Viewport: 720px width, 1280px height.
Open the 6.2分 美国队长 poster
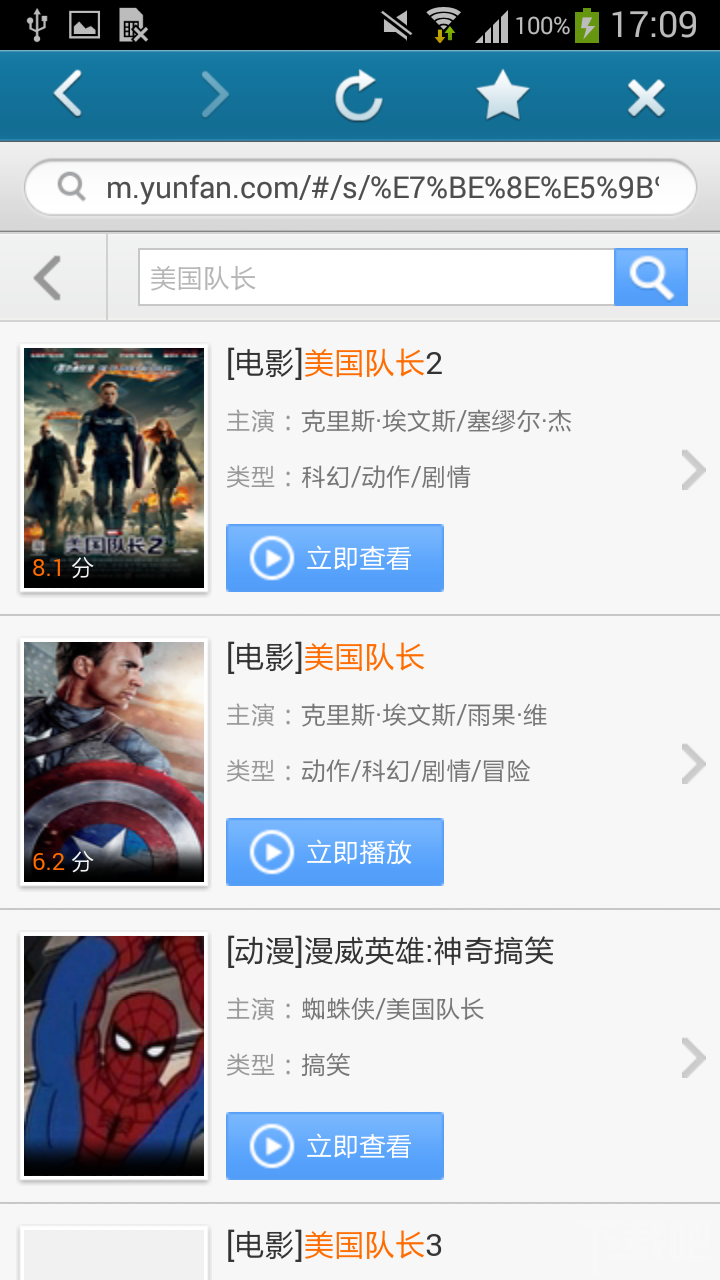click(114, 762)
